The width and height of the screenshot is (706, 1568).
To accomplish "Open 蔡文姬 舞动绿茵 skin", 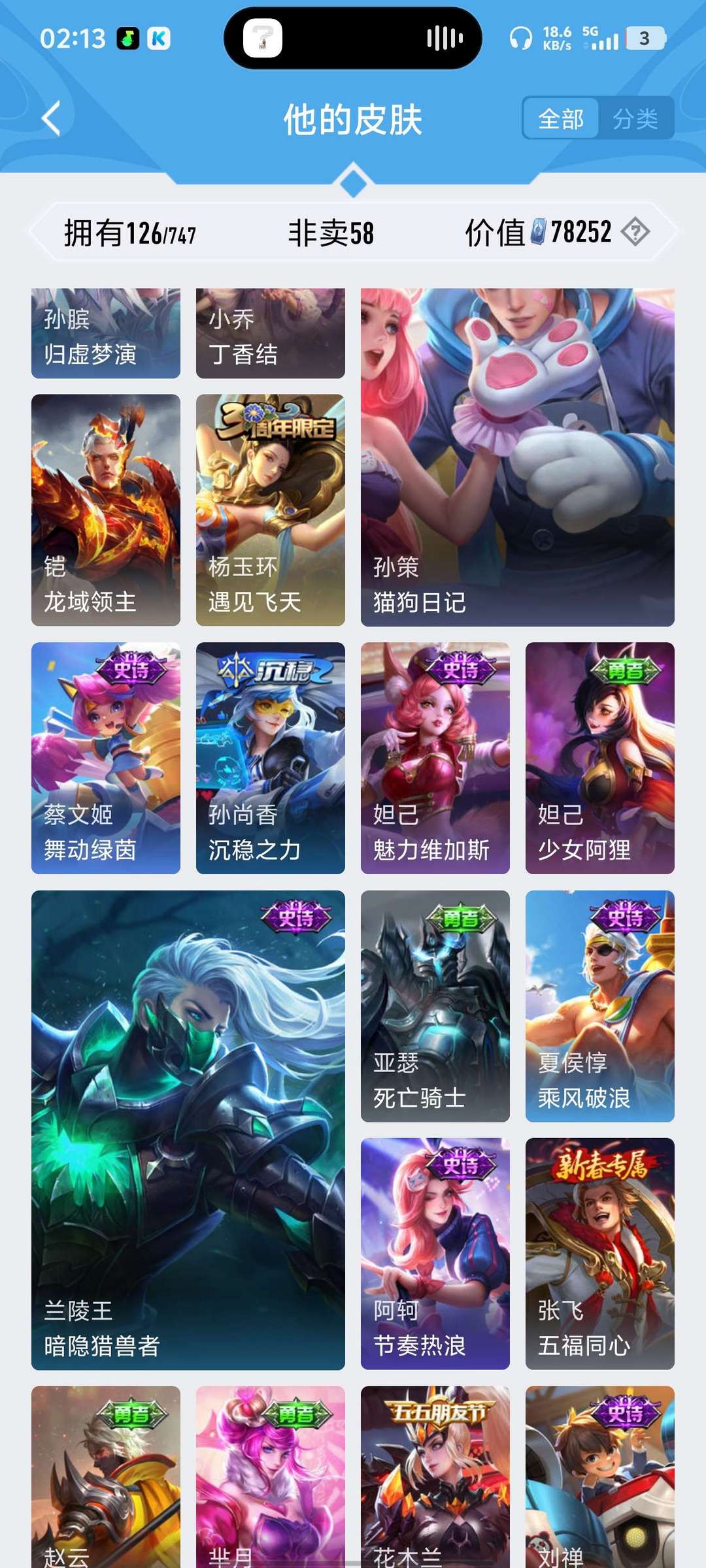I will pyautogui.click(x=106, y=758).
